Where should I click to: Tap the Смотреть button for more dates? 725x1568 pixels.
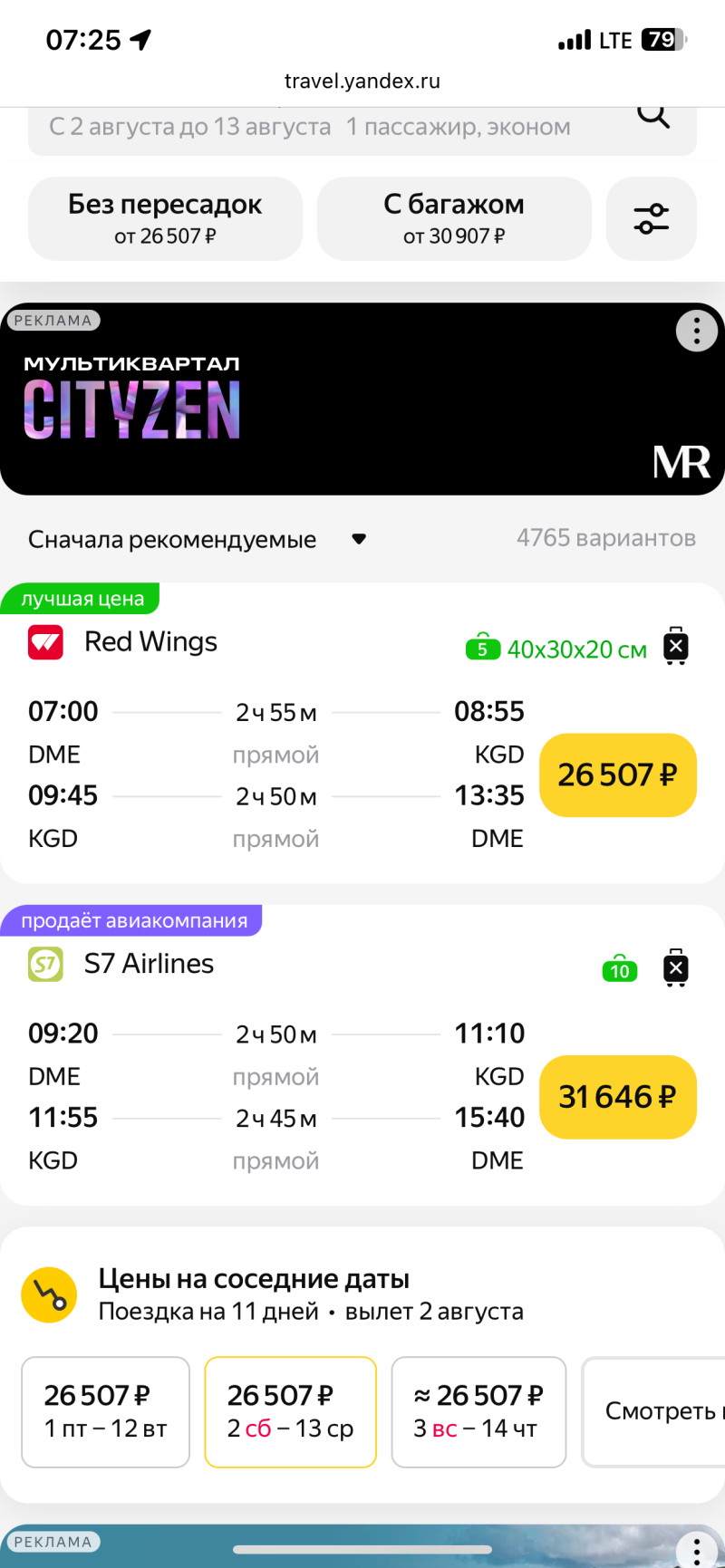(657, 1411)
